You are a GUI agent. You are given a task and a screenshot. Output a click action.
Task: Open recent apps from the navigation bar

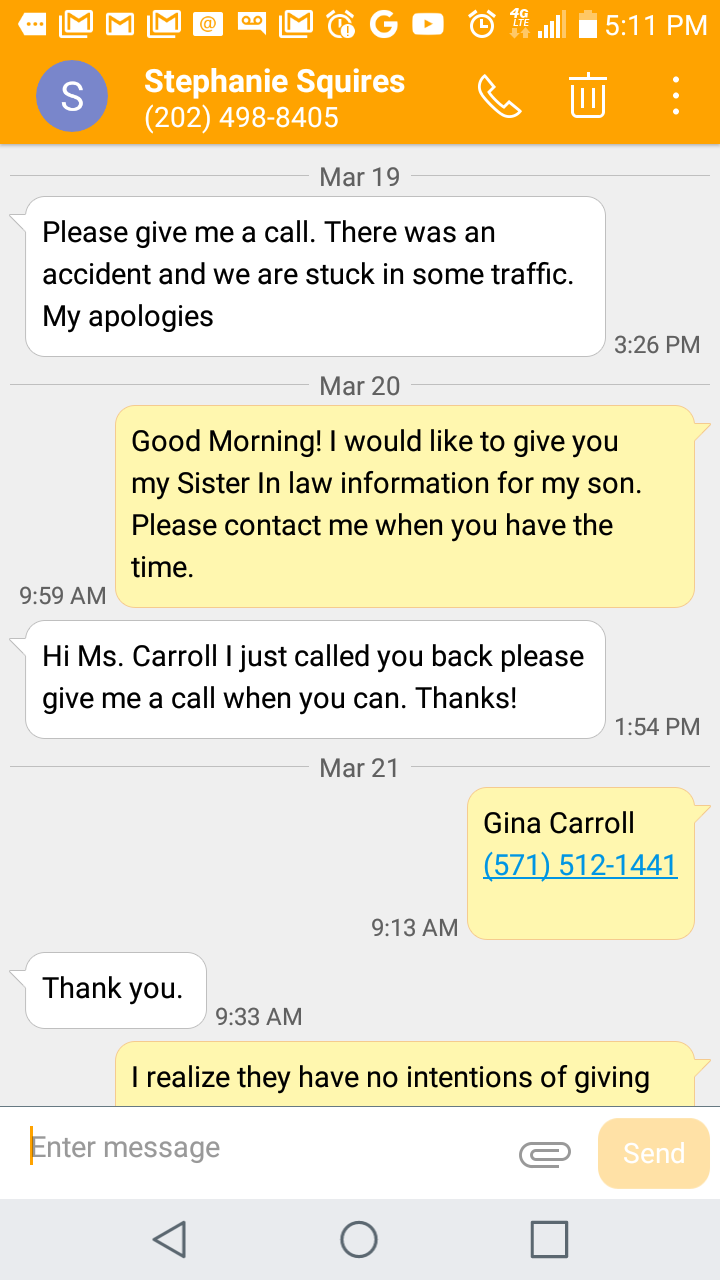pos(549,1240)
